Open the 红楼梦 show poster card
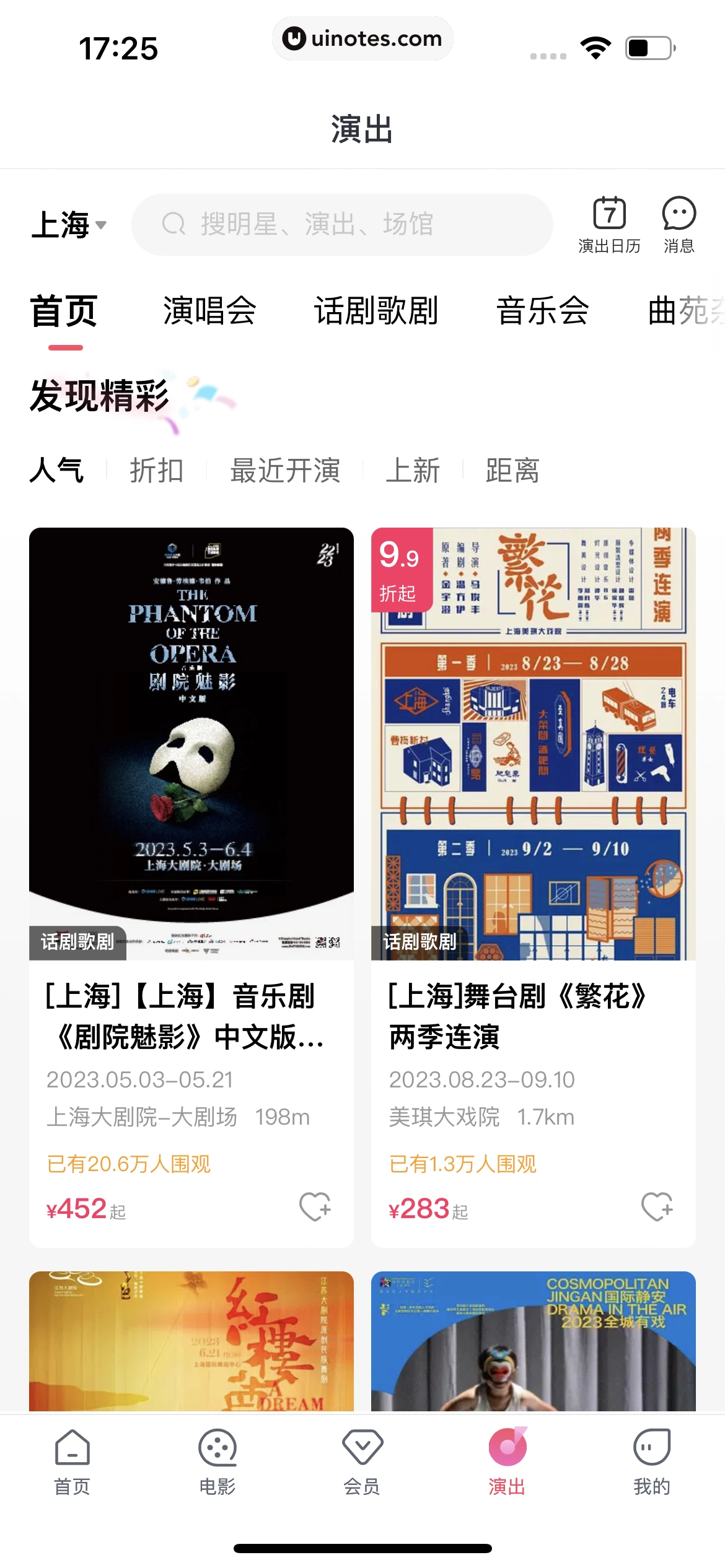 tap(191, 1341)
